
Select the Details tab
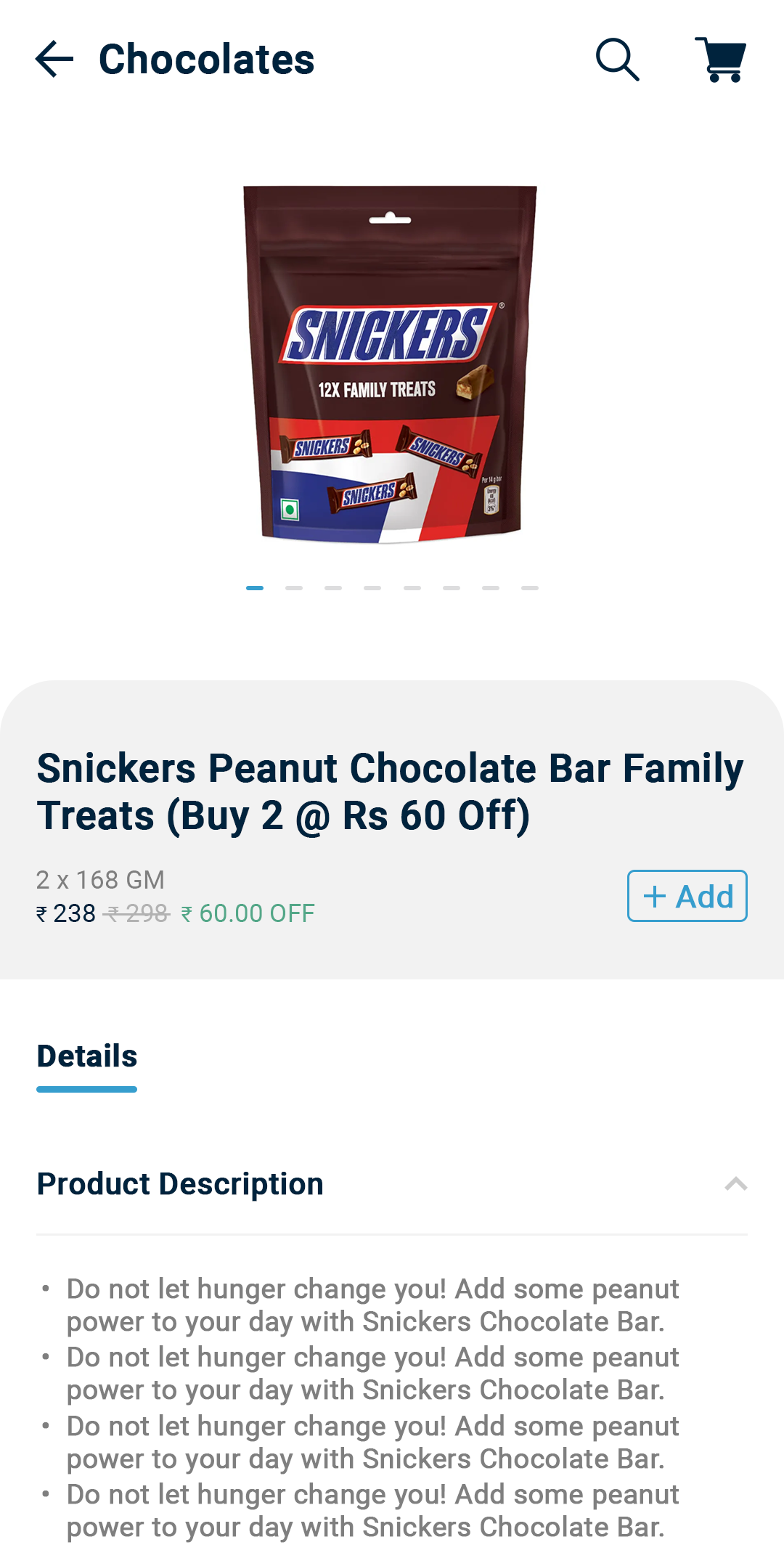coord(87,1056)
